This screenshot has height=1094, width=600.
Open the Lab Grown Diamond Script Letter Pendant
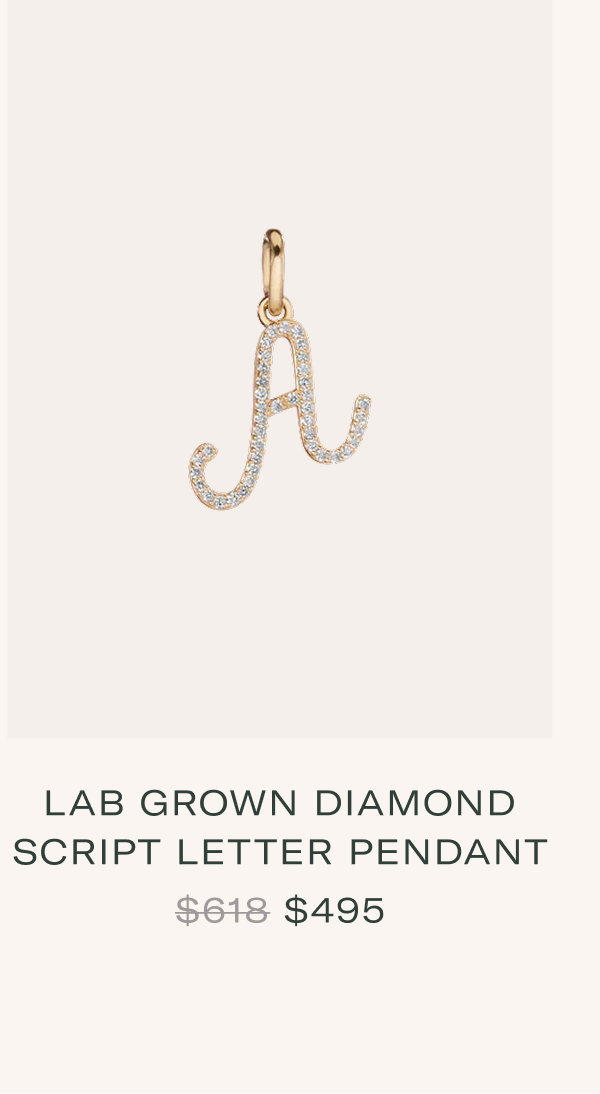[x=280, y=827]
